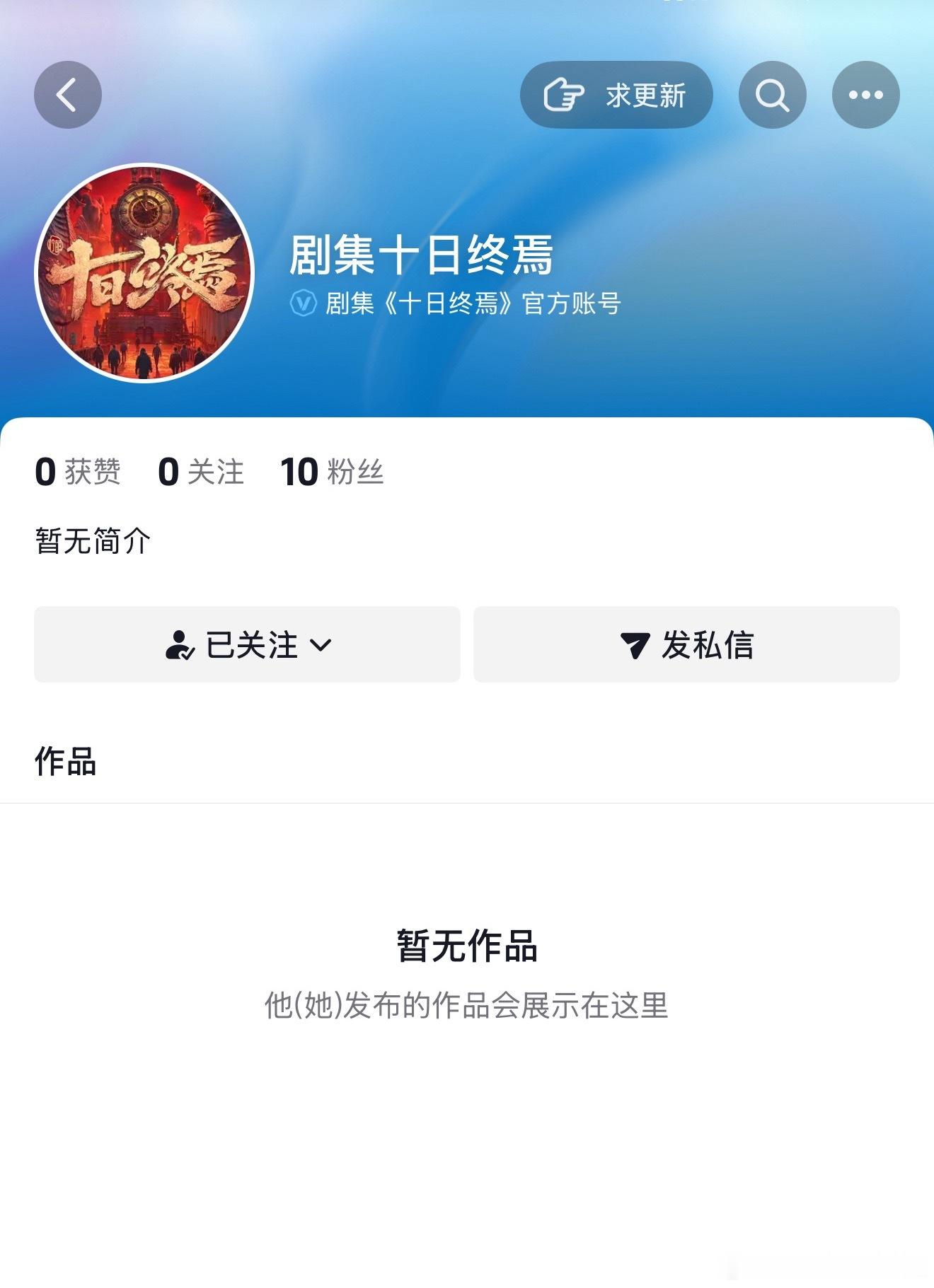Toggle follow state via 已关注 button
Screen dimensions: 934x1288
248,644
